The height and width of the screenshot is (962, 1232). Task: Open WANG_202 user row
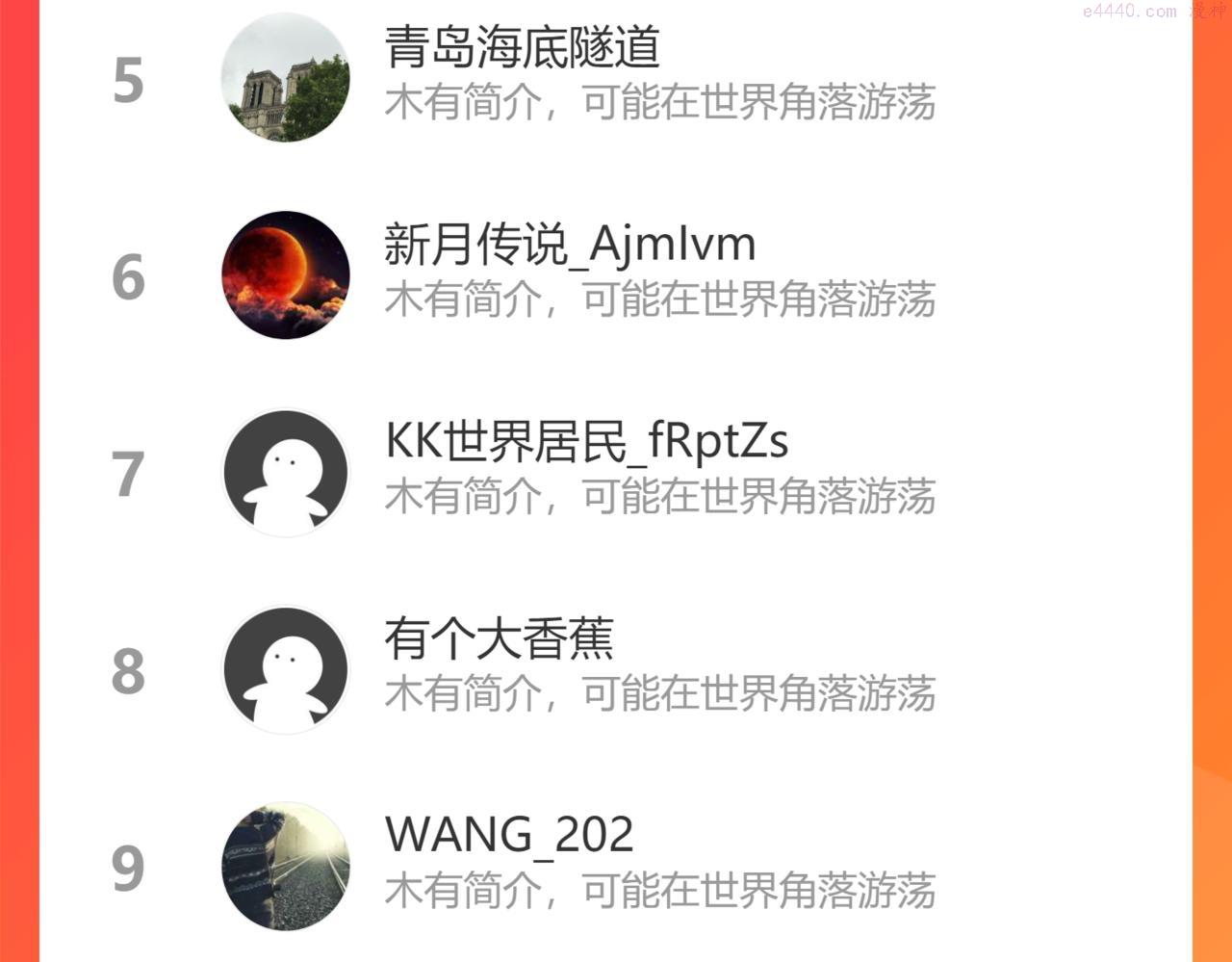pos(616,866)
